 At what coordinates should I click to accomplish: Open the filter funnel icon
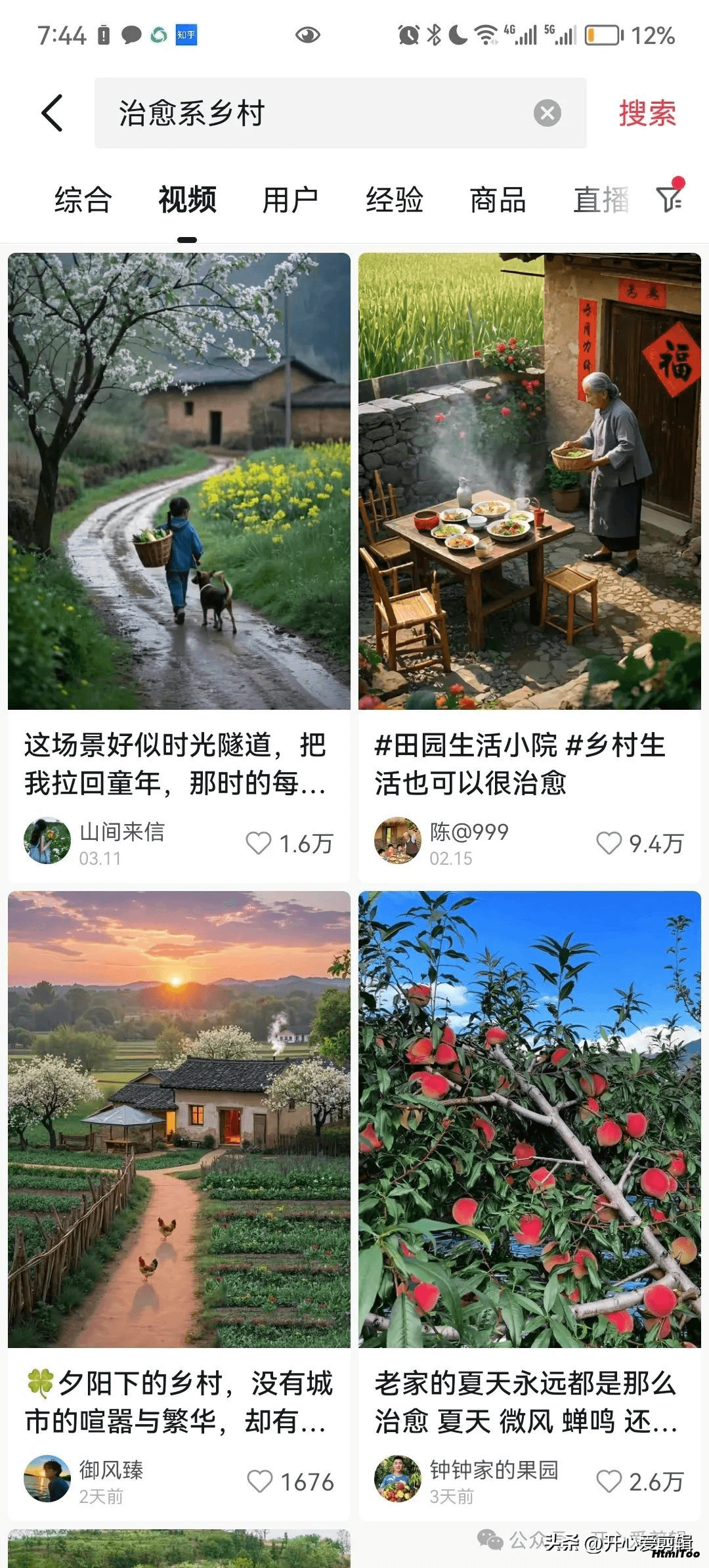(x=670, y=197)
